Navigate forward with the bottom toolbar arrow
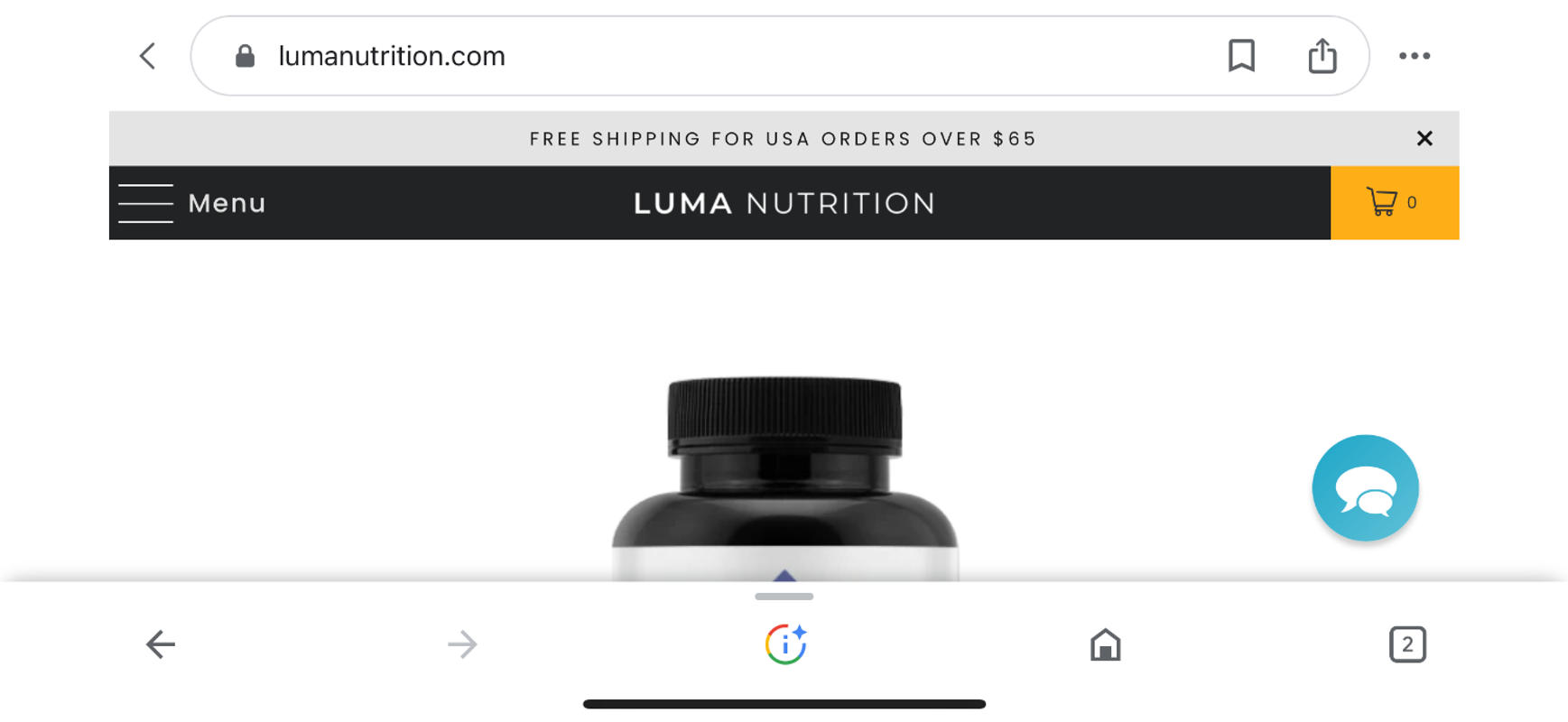Image resolution: width=1568 pixels, height=722 pixels. pos(462,644)
